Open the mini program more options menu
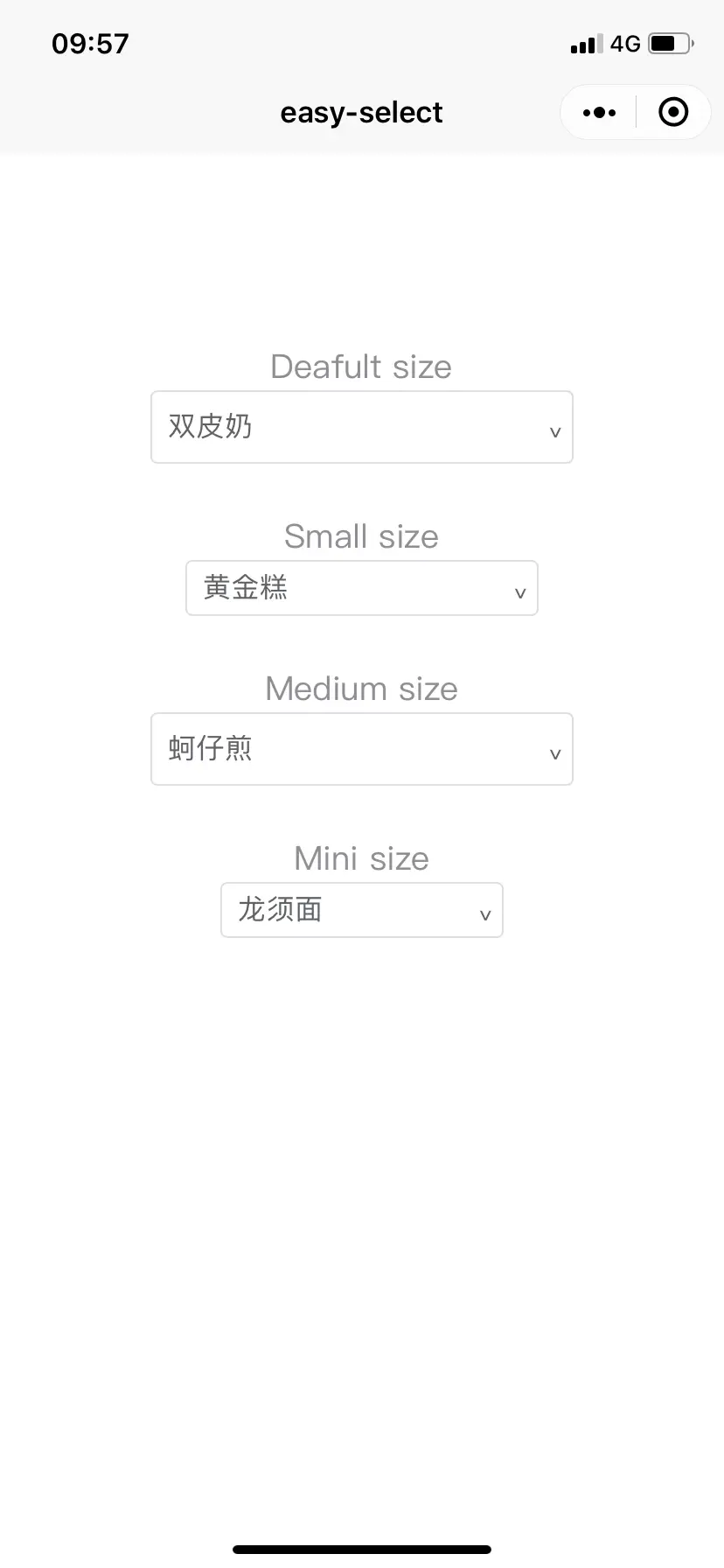Screen dimensions: 724x1568 pos(599,113)
